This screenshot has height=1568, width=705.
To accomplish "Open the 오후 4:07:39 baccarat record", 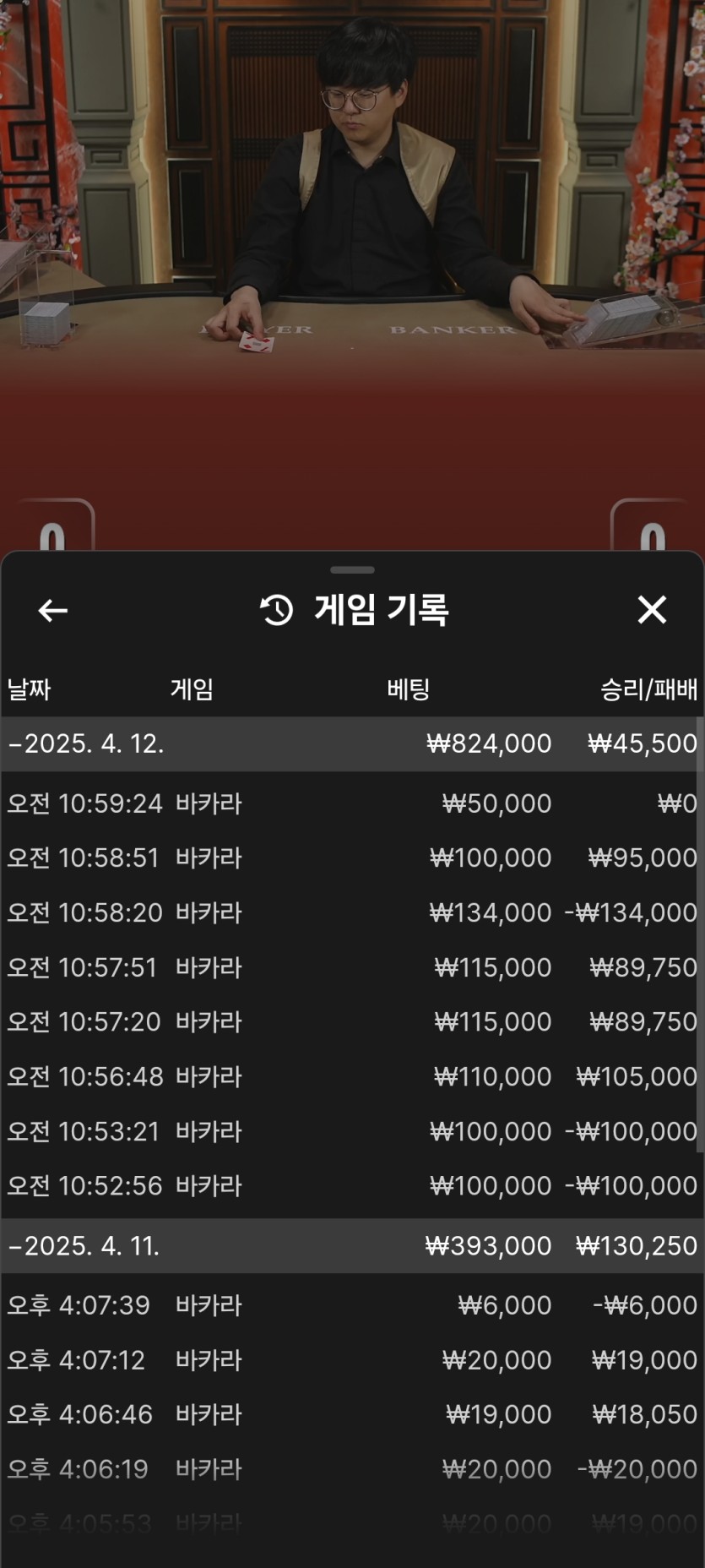I will [x=351, y=1305].
